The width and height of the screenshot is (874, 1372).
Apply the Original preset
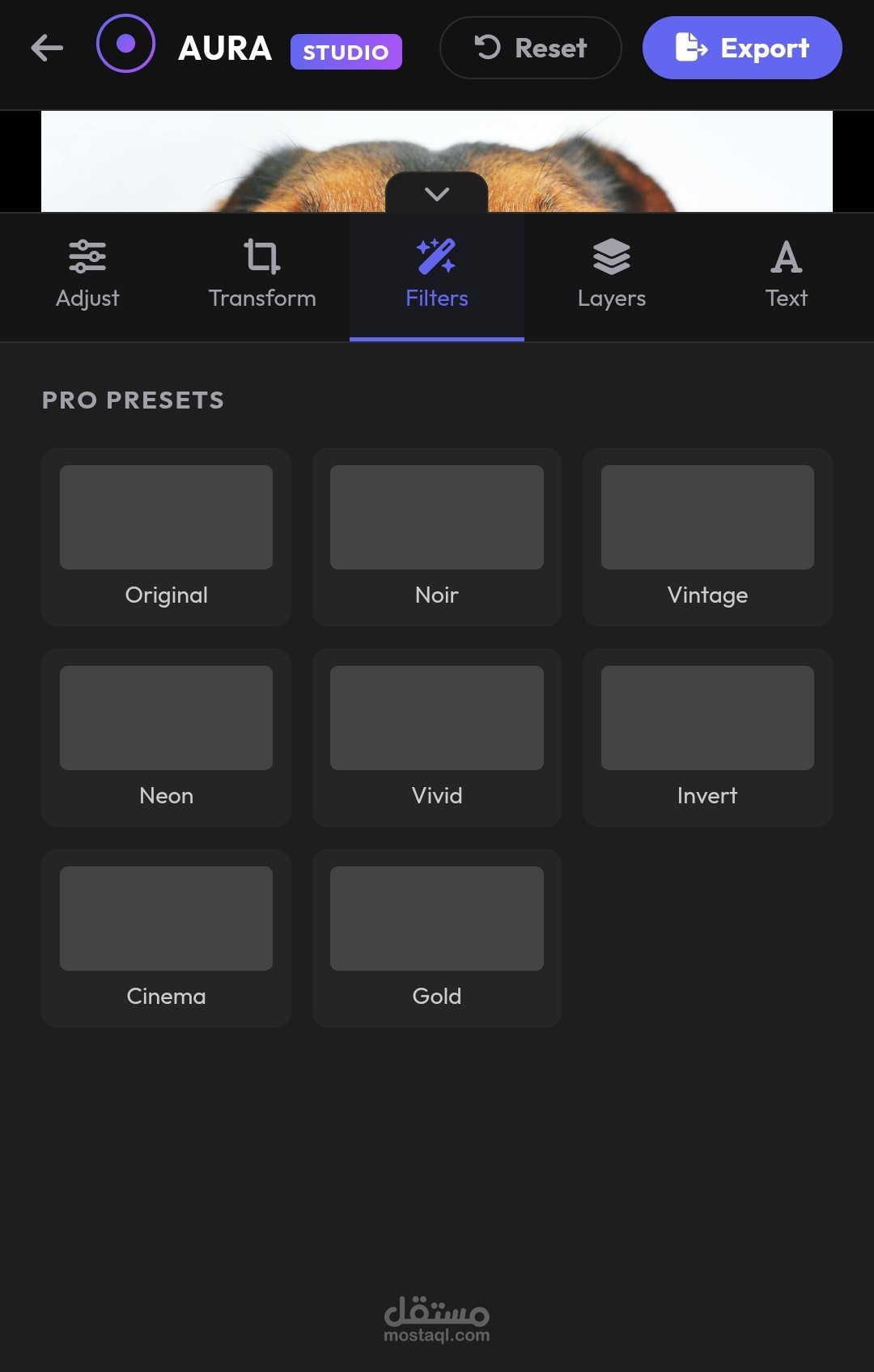[166, 537]
